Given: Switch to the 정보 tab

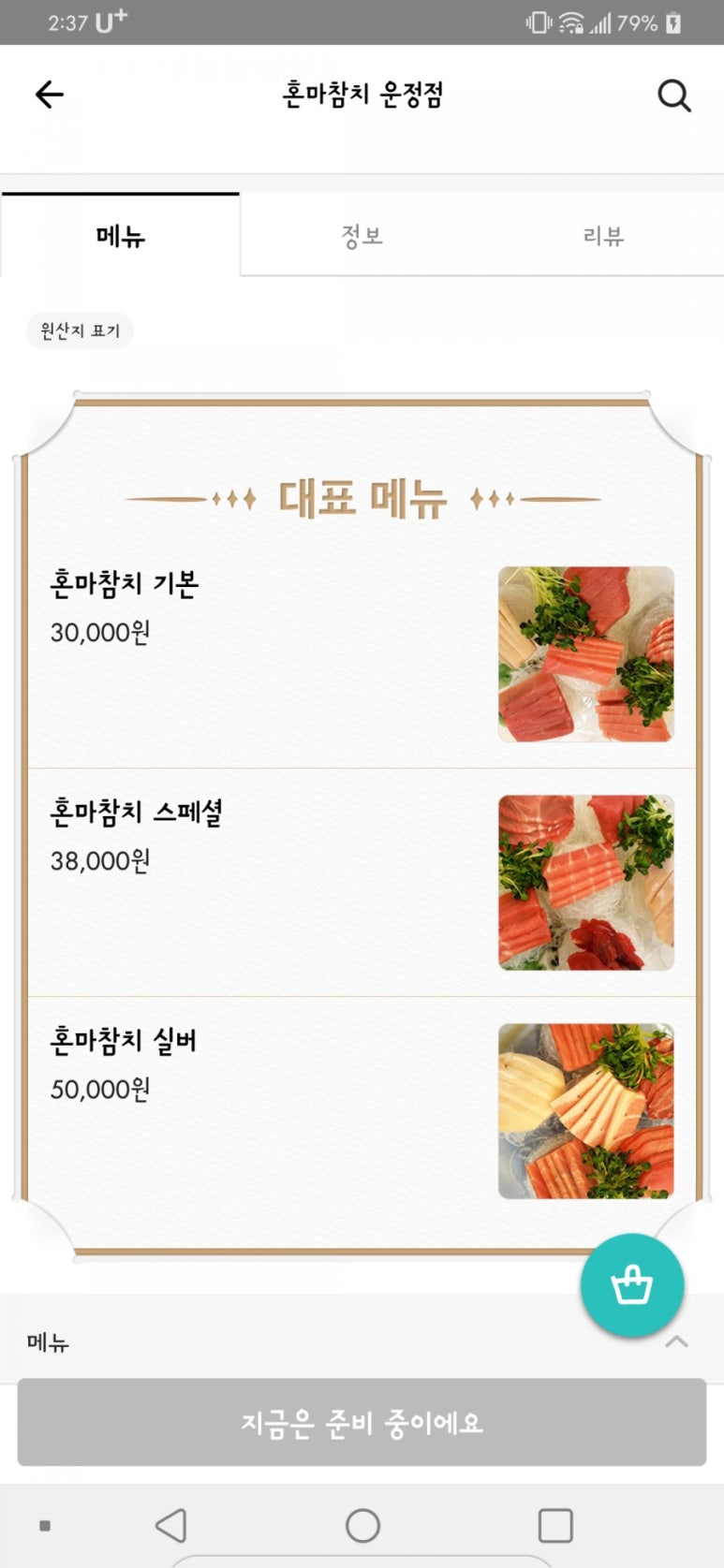Looking at the screenshot, I should (362, 235).
